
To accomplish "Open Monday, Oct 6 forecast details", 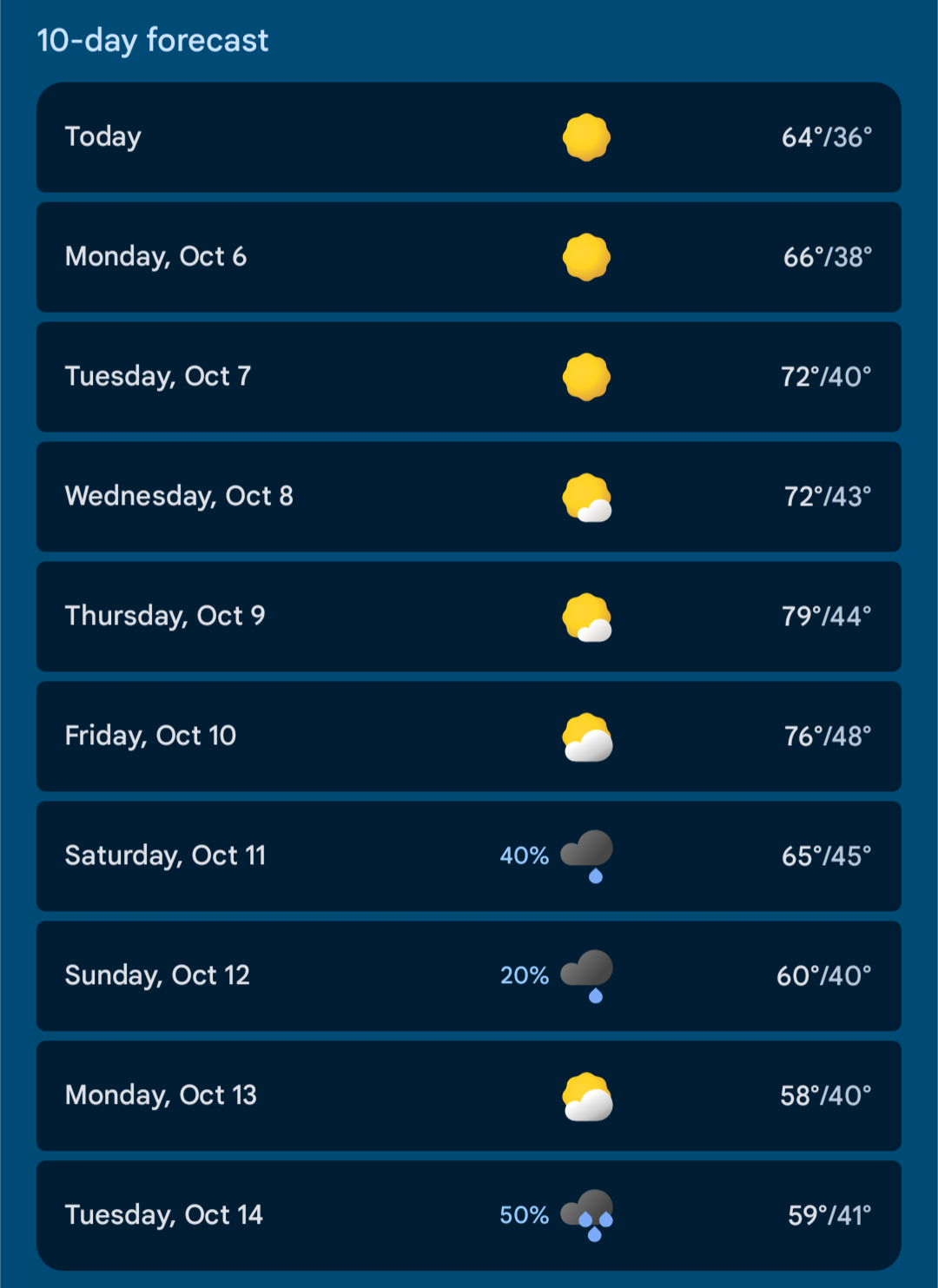I will click(x=468, y=257).
